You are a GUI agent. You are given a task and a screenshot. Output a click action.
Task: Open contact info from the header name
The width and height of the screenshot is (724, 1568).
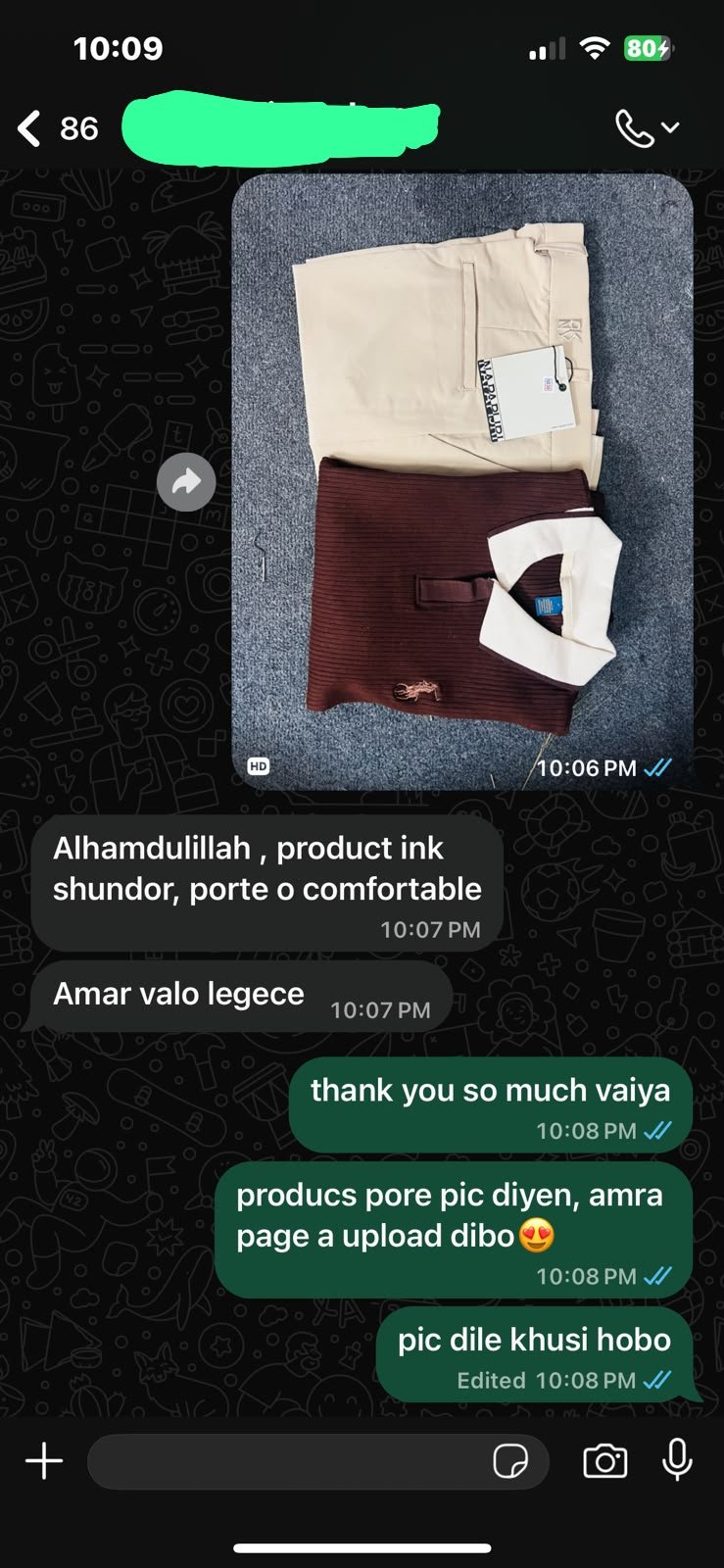pos(280,125)
